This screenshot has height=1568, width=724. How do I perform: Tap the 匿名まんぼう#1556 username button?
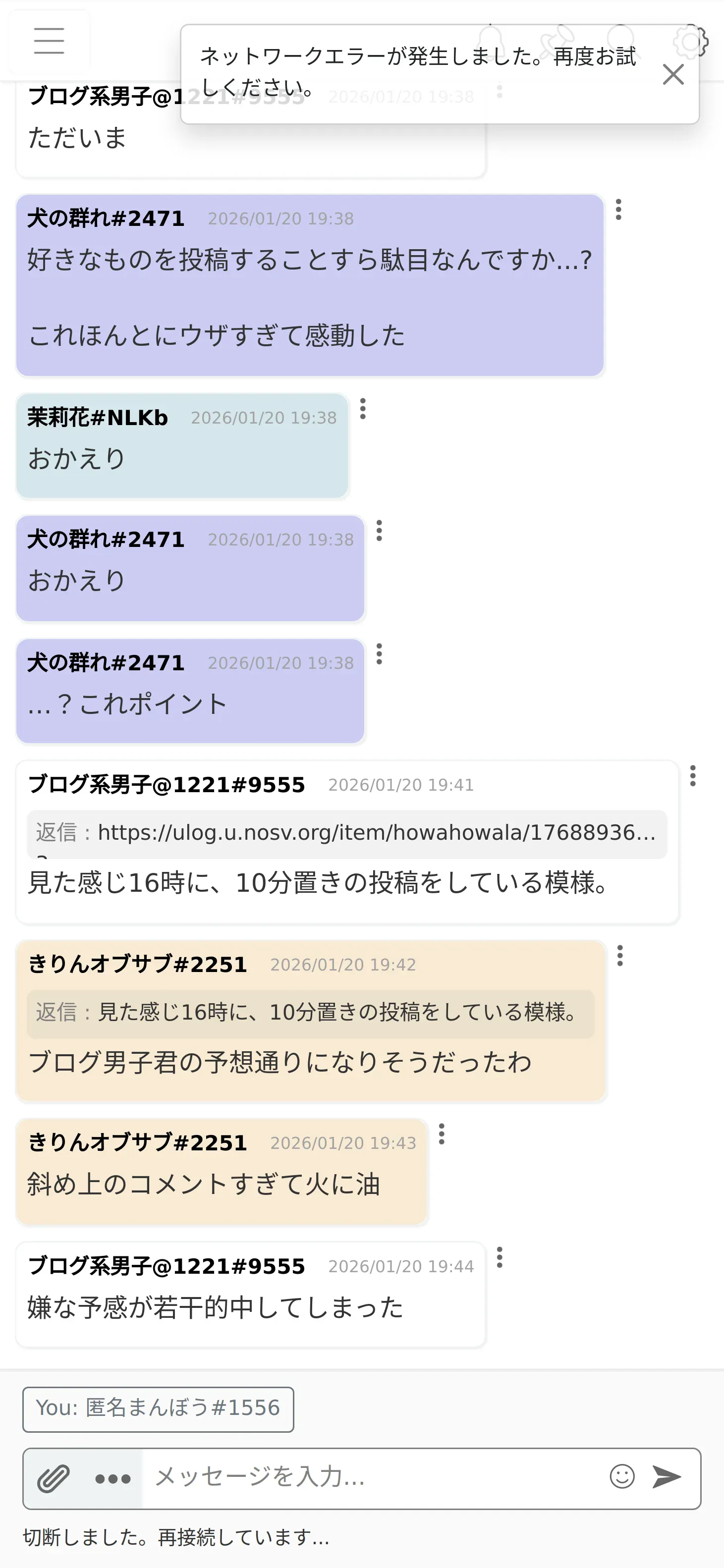(158, 1409)
